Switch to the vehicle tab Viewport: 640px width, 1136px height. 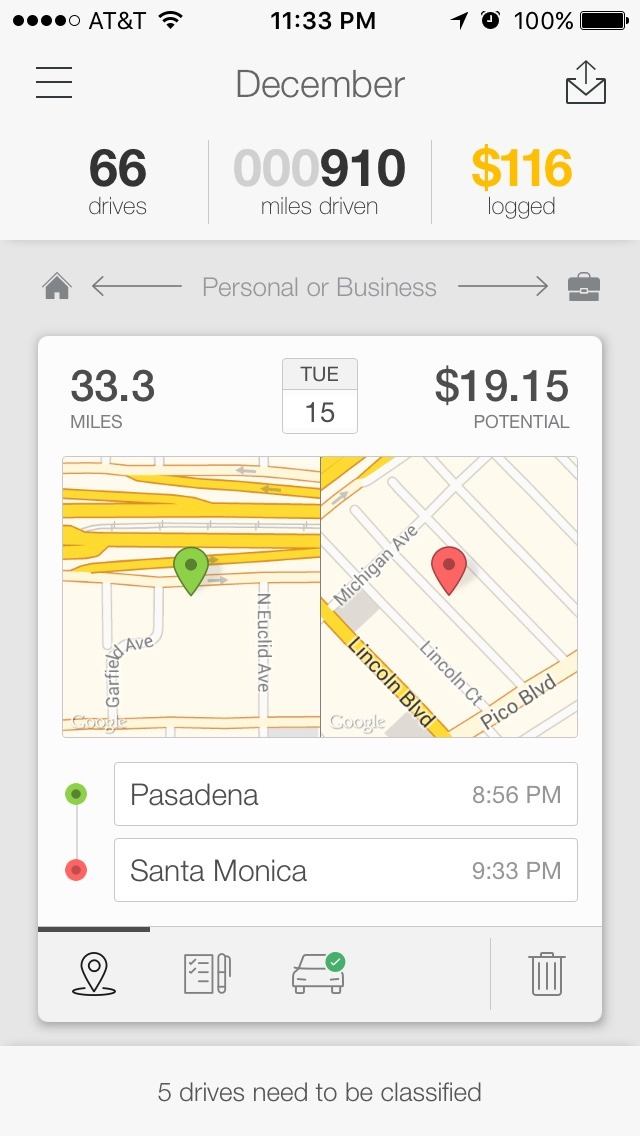coord(318,974)
